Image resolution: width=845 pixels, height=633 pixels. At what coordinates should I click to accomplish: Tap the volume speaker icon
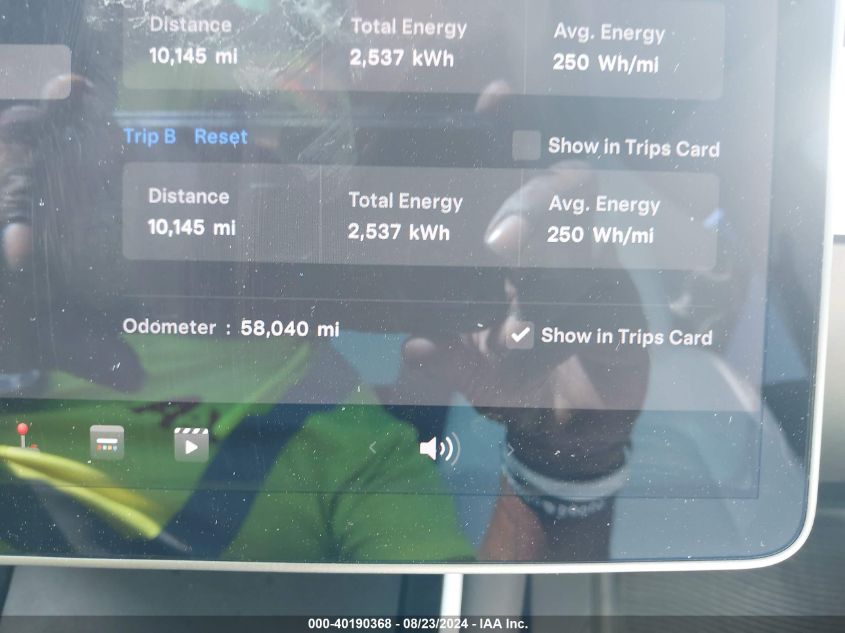tap(438, 449)
